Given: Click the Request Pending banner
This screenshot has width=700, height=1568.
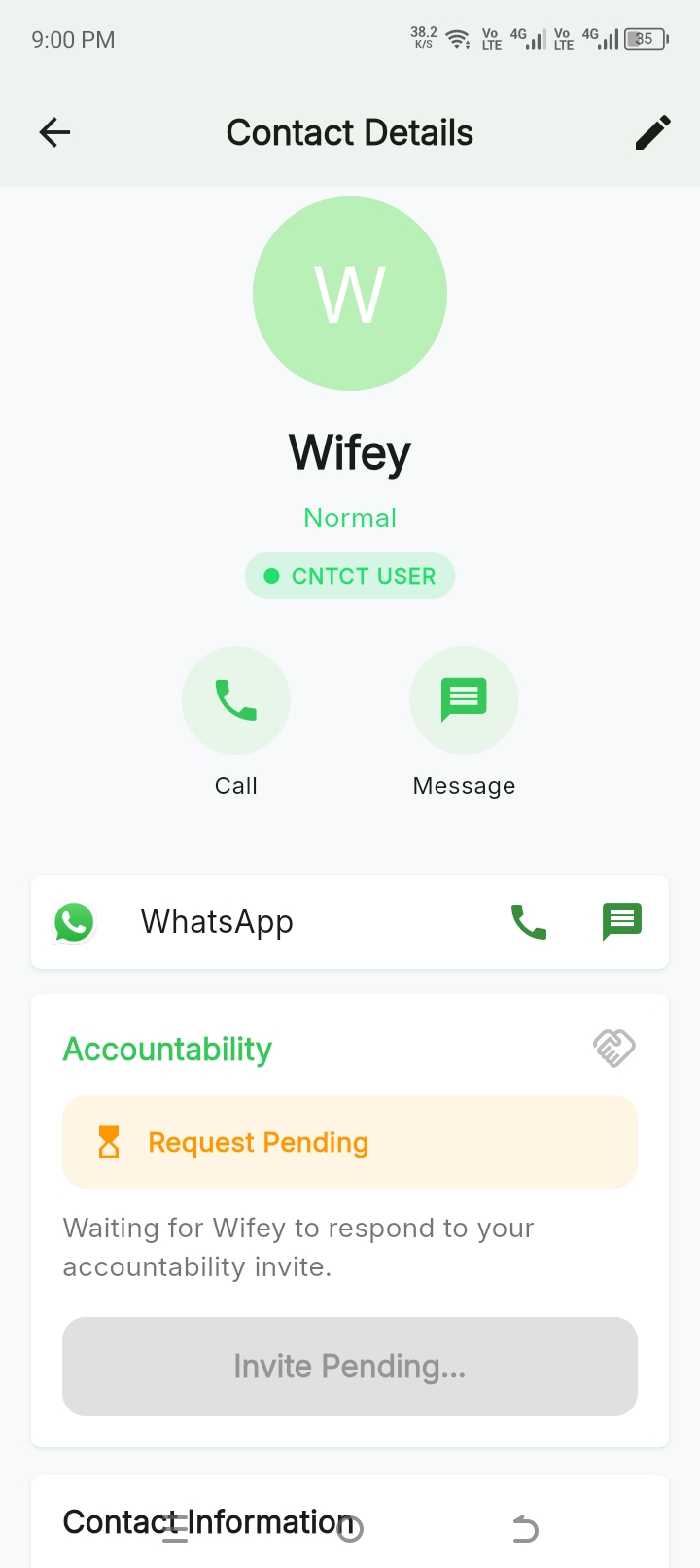Looking at the screenshot, I should (350, 1142).
